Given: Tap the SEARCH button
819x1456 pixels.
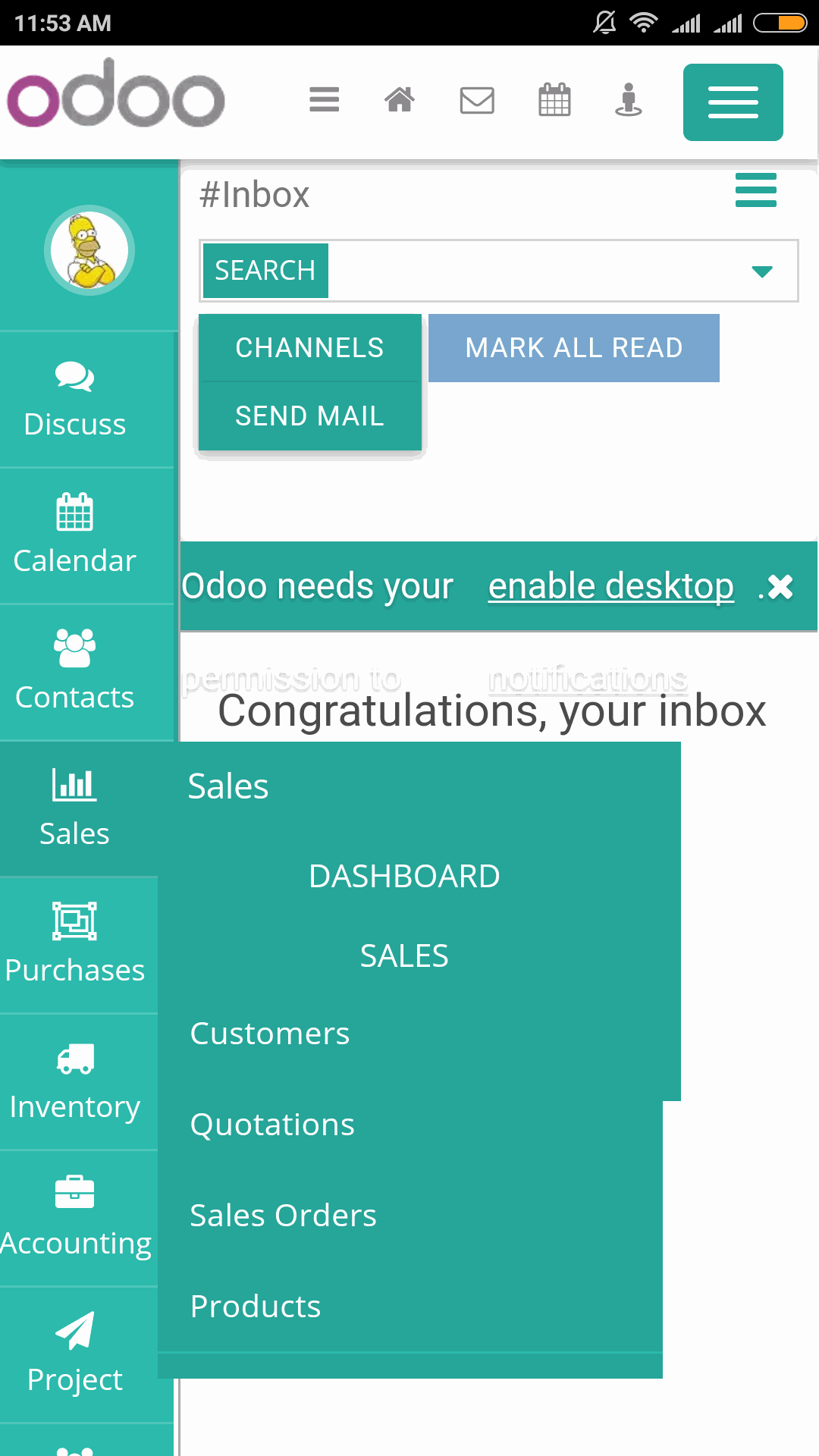Looking at the screenshot, I should coord(265,271).
